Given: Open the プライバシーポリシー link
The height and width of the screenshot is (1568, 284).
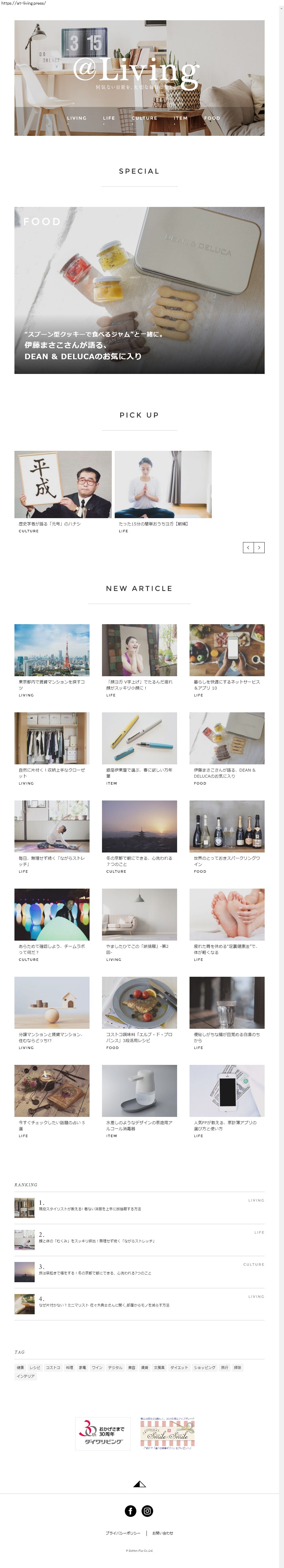Looking at the screenshot, I should pos(123,1533).
